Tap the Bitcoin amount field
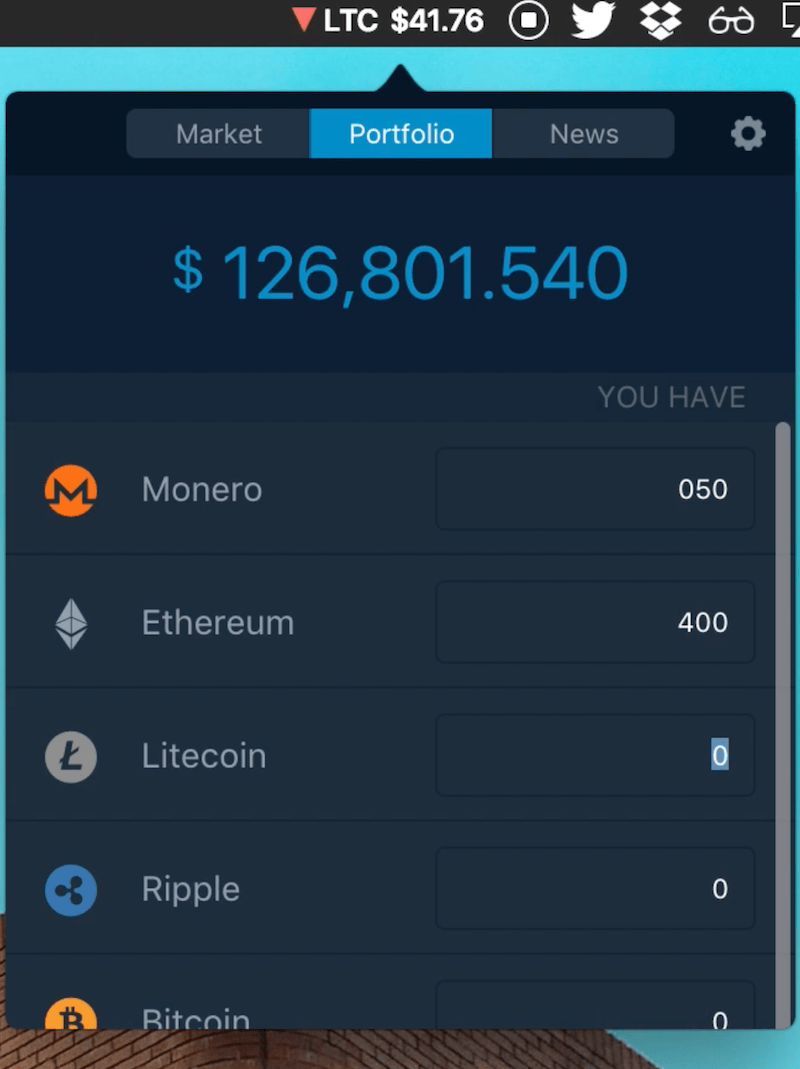This screenshot has width=800, height=1069. click(x=595, y=1008)
